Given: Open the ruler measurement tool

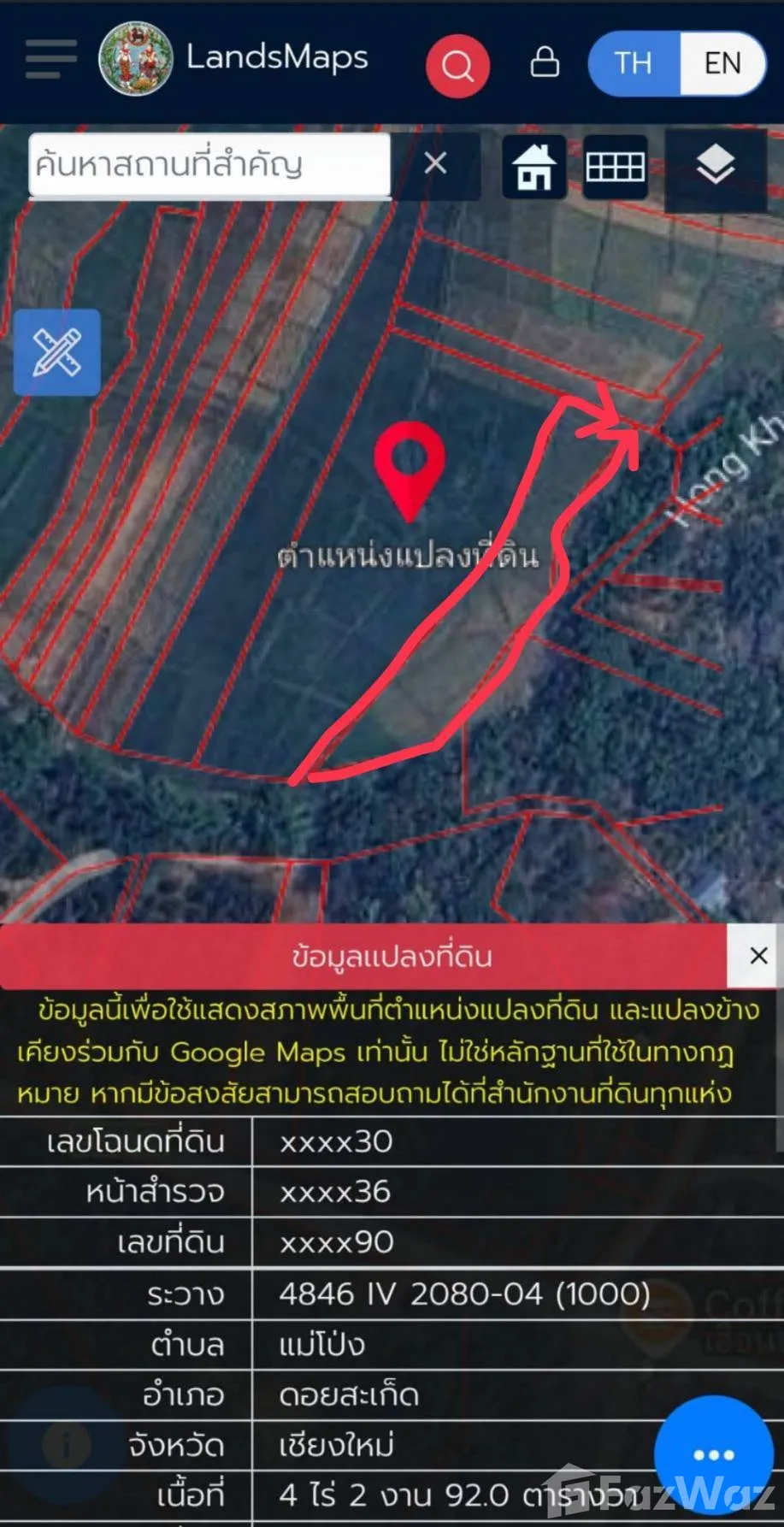Looking at the screenshot, I should click(x=57, y=352).
